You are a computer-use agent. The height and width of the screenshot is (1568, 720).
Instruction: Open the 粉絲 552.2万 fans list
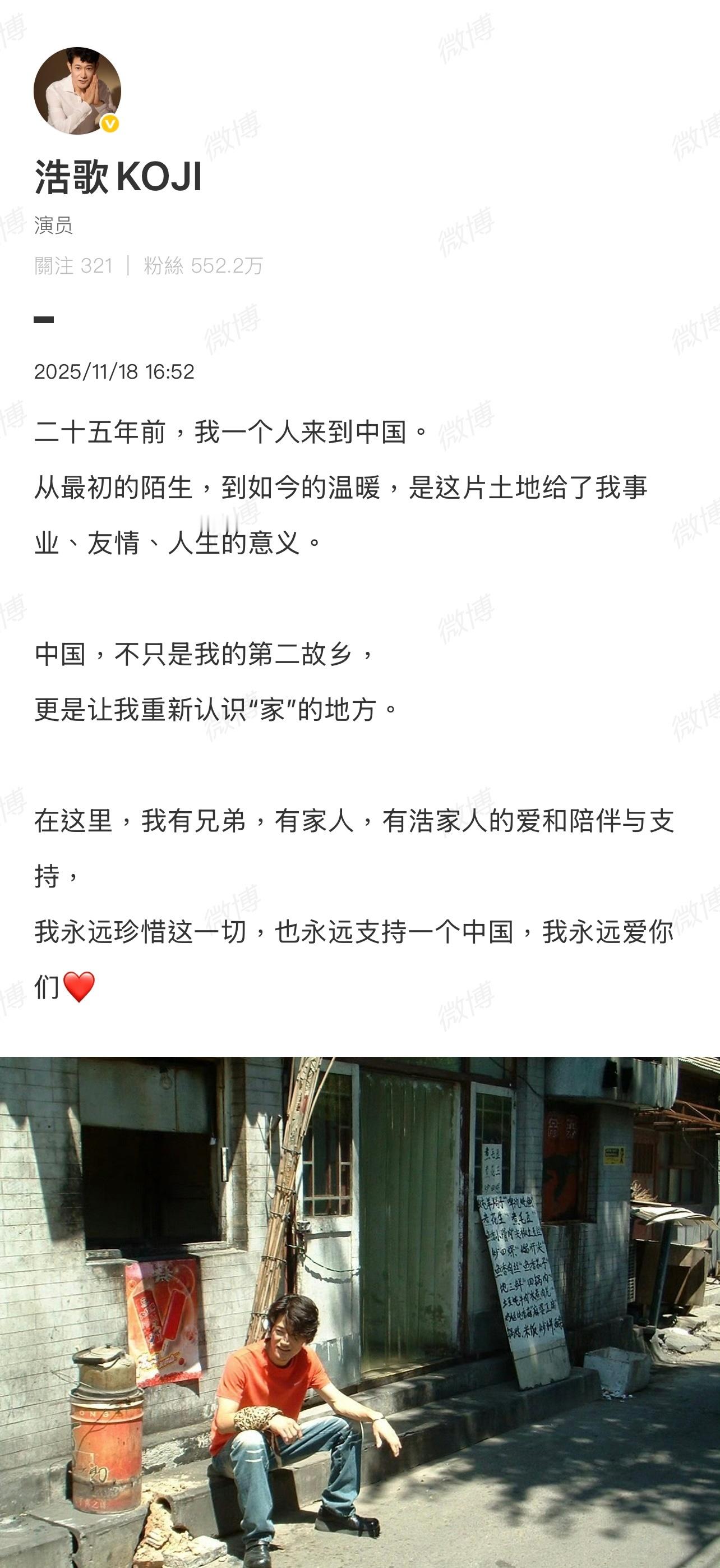[x=201, y=265]
